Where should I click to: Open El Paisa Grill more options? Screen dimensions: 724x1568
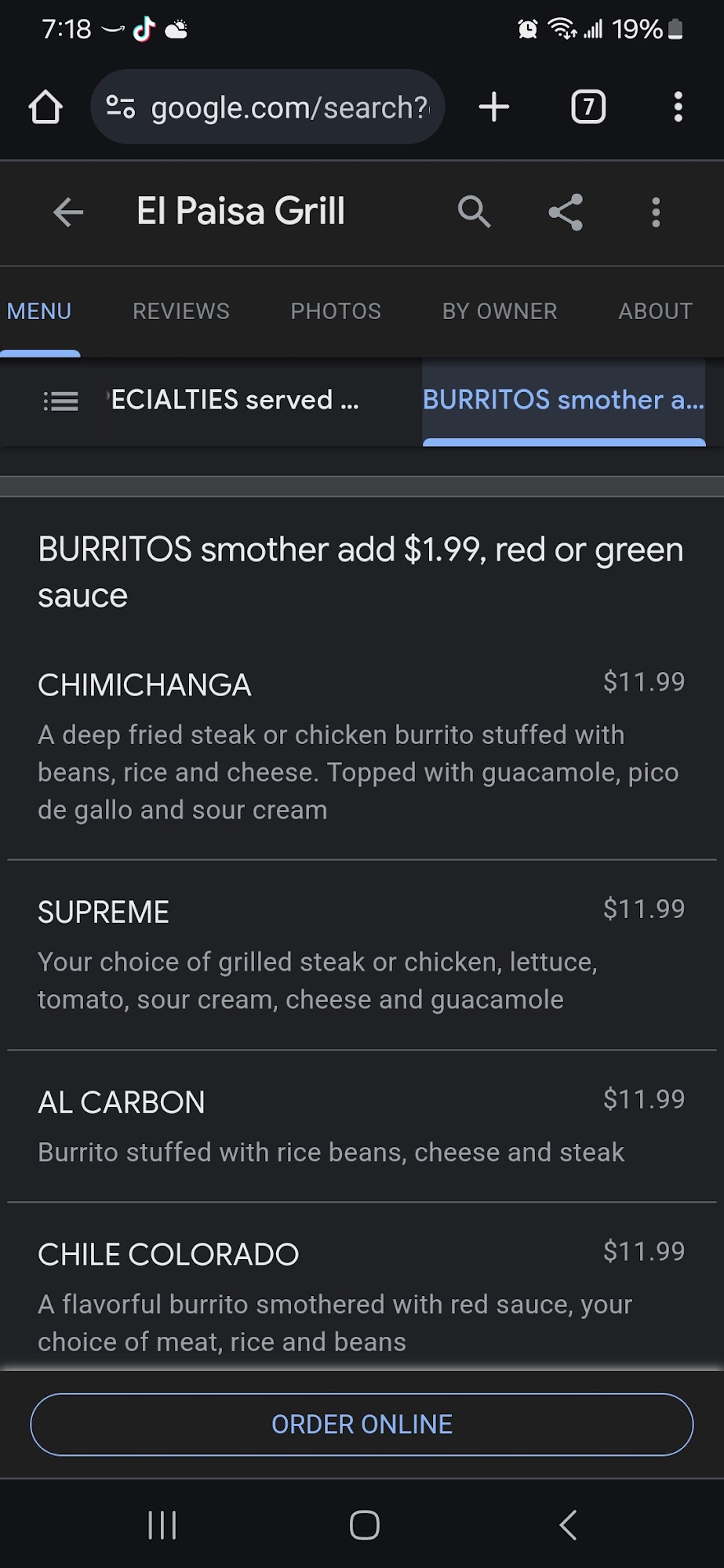(656, 212)
